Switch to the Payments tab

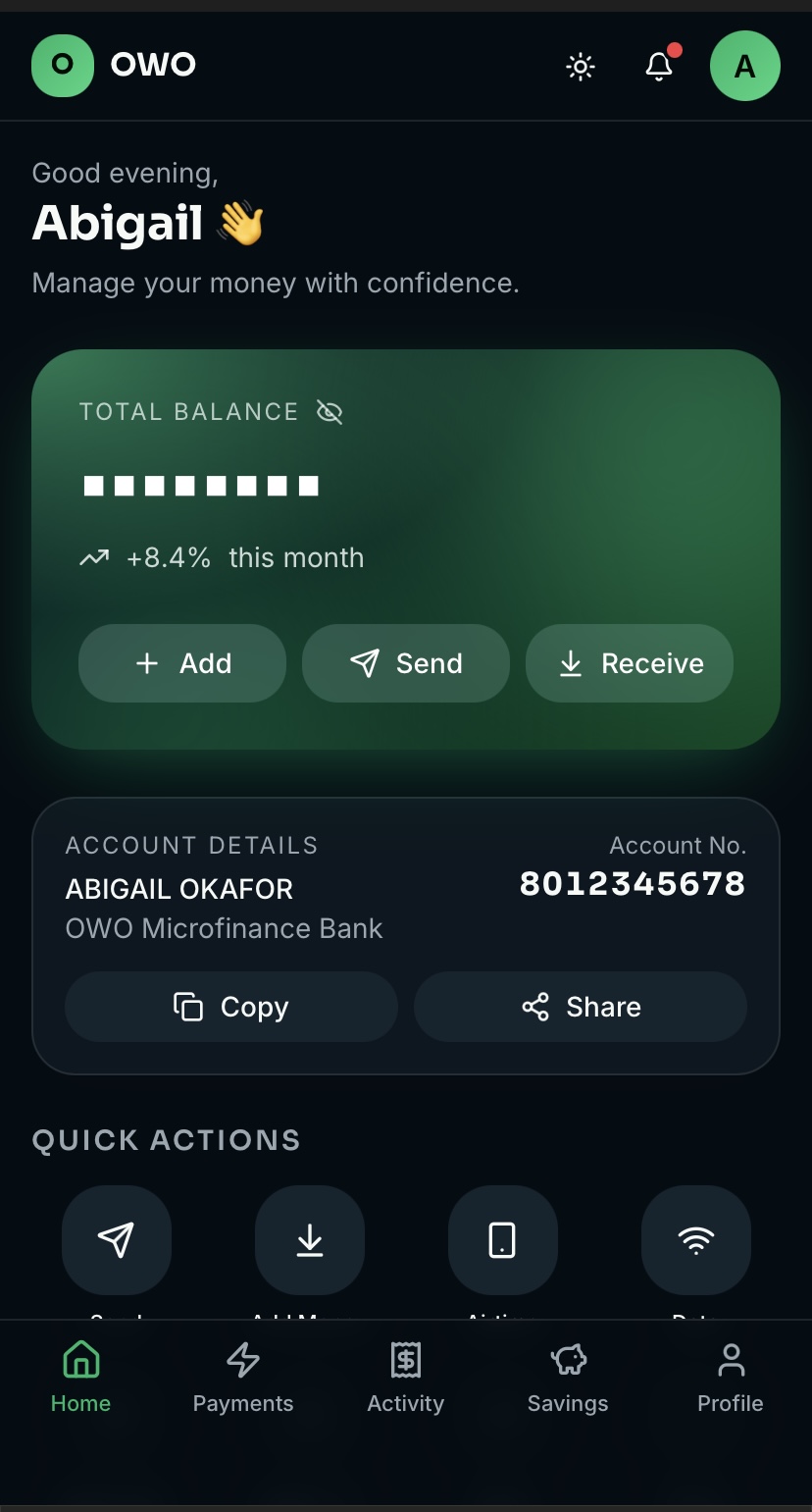243,1379
